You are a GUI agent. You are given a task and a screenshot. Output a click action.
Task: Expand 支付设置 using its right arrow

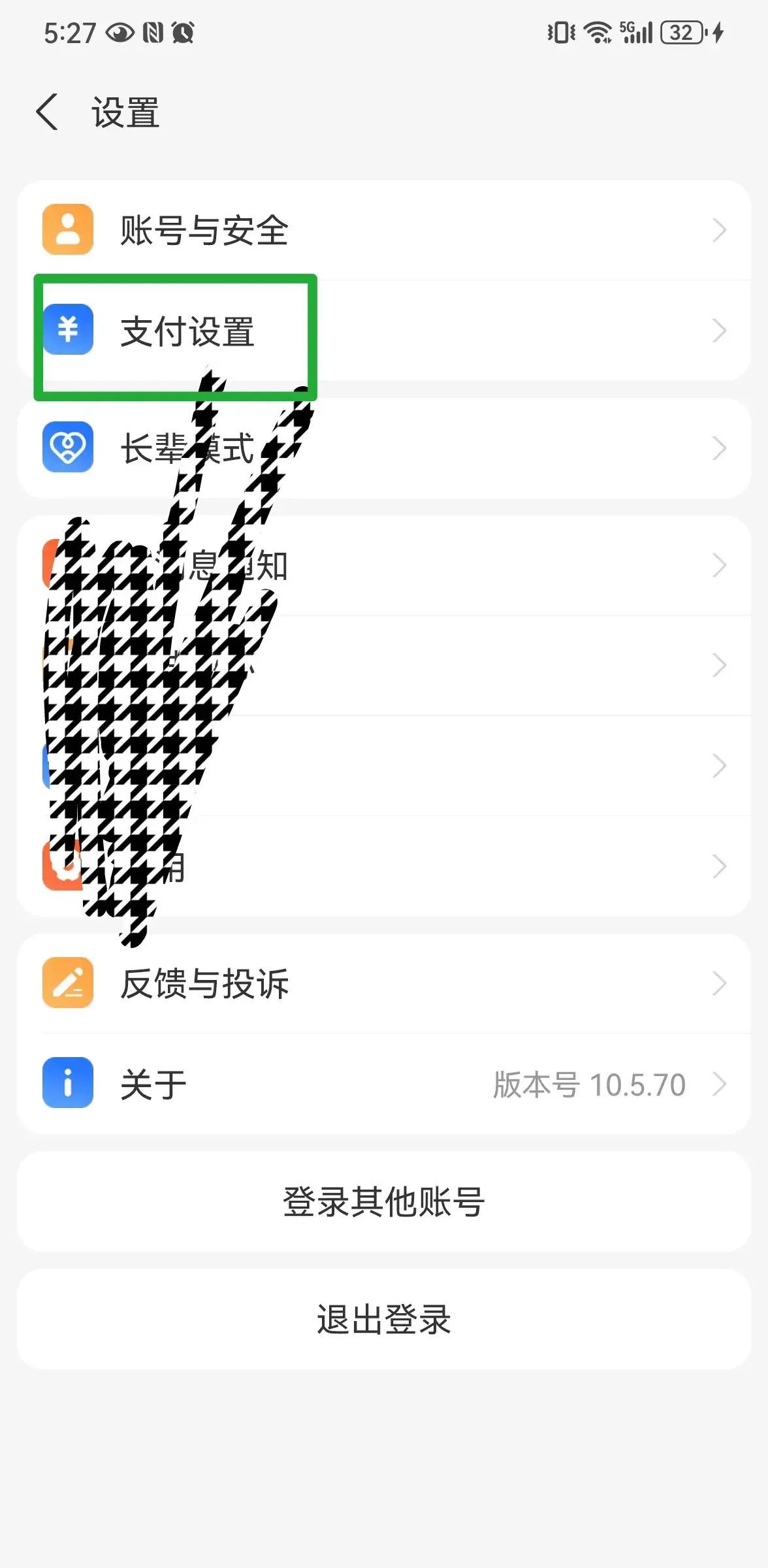(x=719, y=331)
